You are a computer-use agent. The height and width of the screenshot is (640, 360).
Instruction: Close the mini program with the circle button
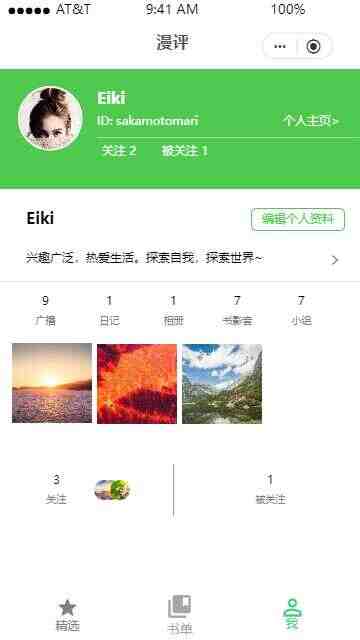click(x=313, y=47)
